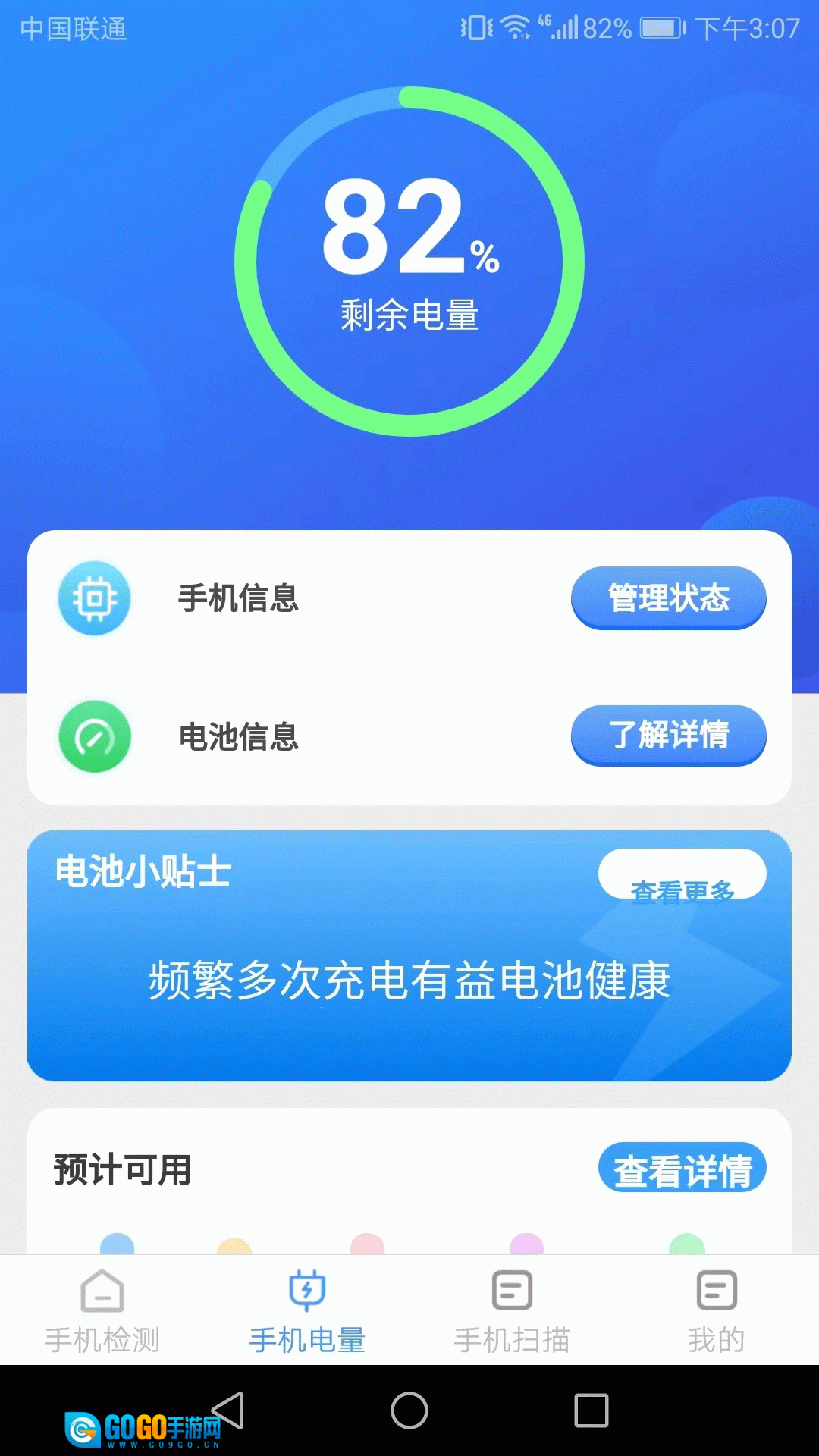This screenshot has width=819, height=1456.
Task: Tap the 管理状态 button for 手机信息
Action: 668,598
